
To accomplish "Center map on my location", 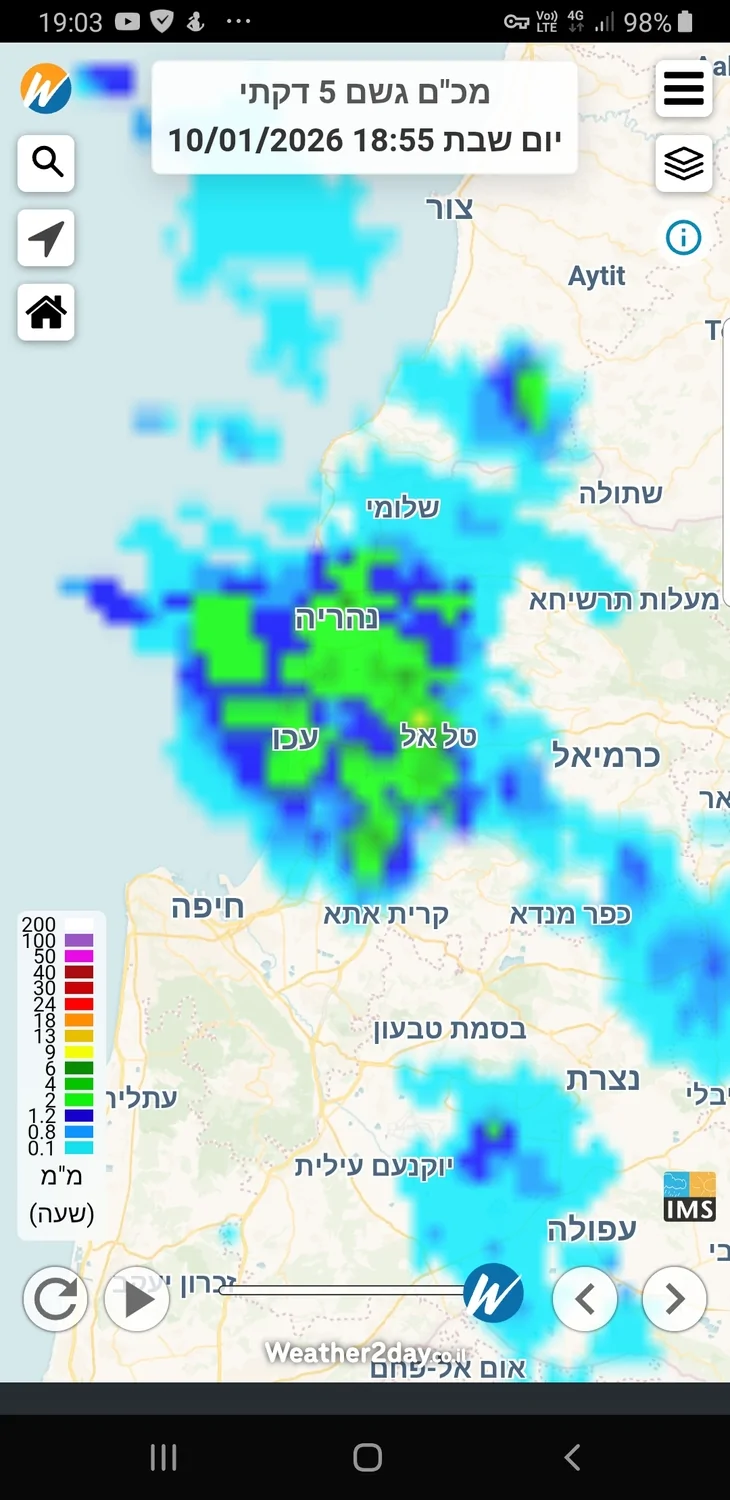I will click(46, 238).
